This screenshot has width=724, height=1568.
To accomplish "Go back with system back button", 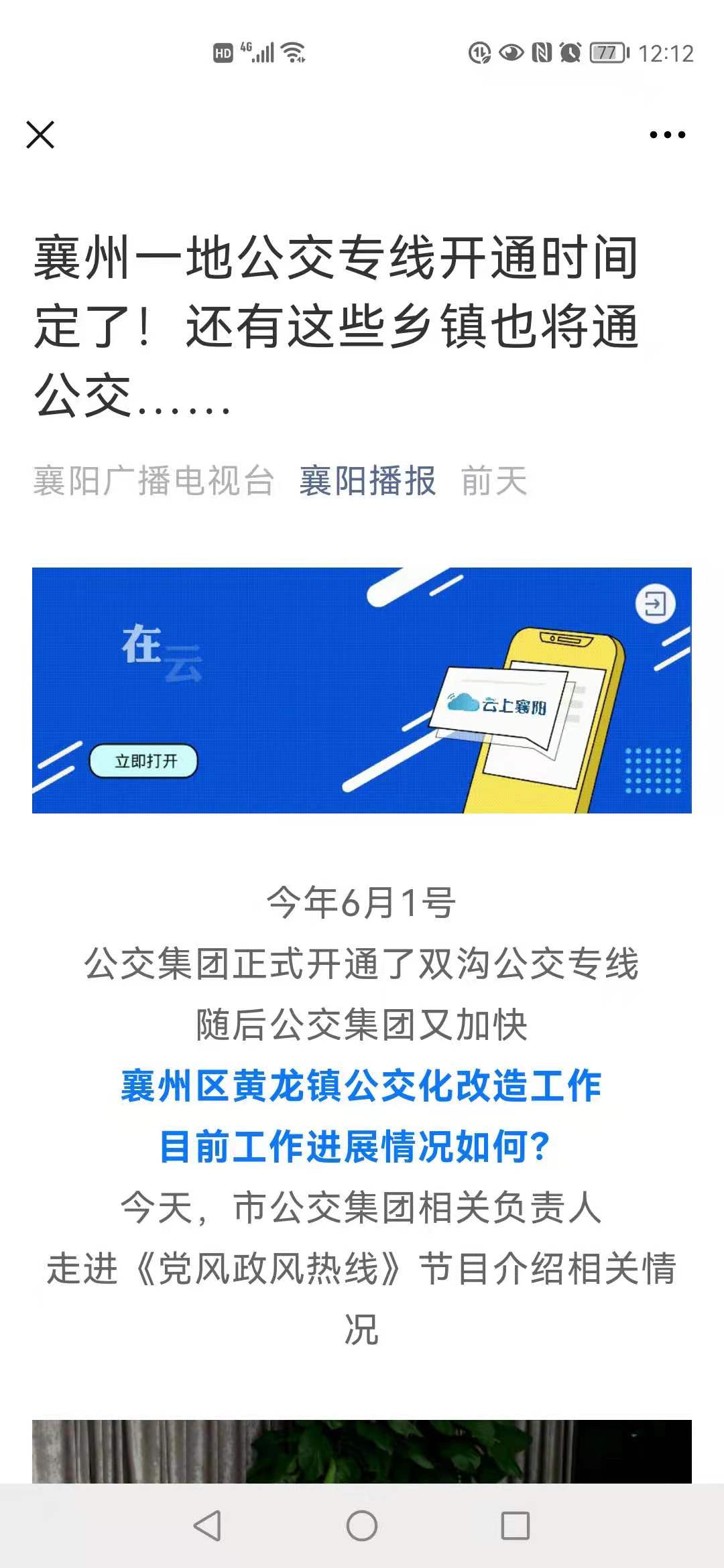I will click(x=207, y=1526).
